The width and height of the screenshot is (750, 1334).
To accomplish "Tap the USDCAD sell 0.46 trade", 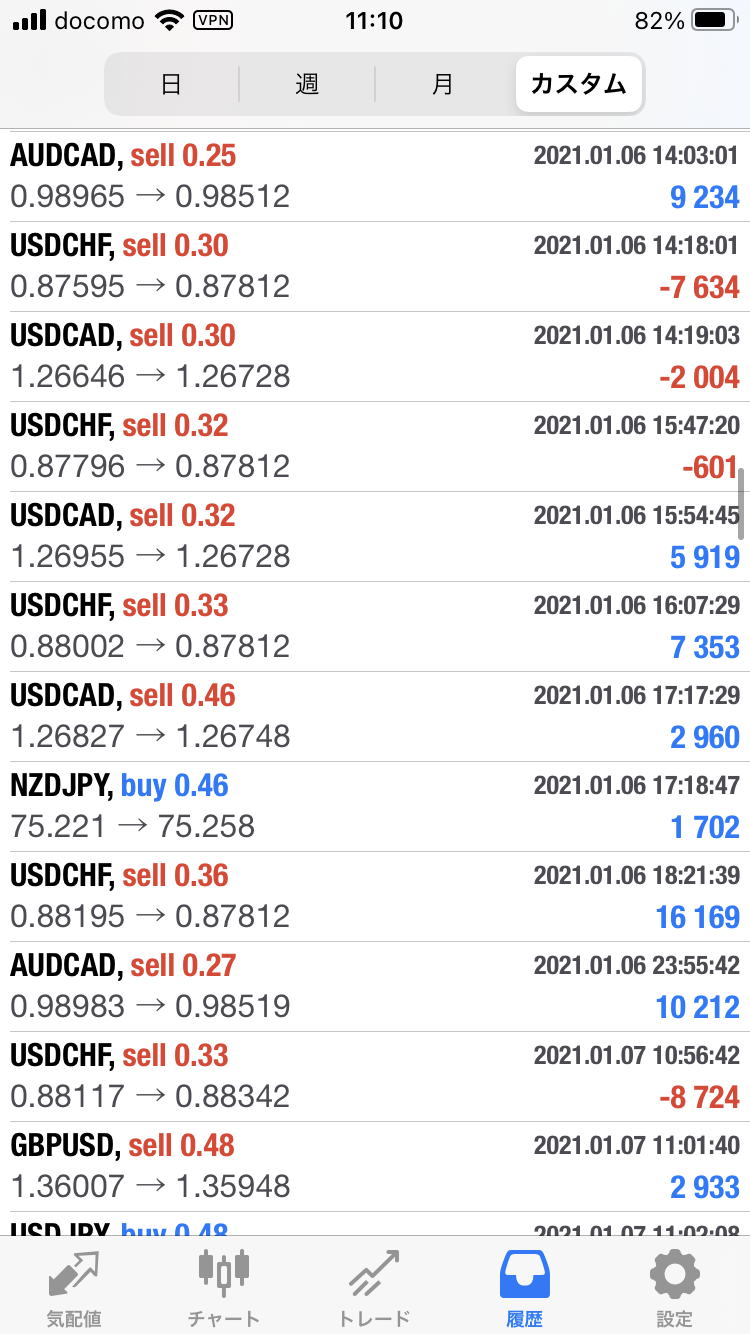I will coord(374,716).
